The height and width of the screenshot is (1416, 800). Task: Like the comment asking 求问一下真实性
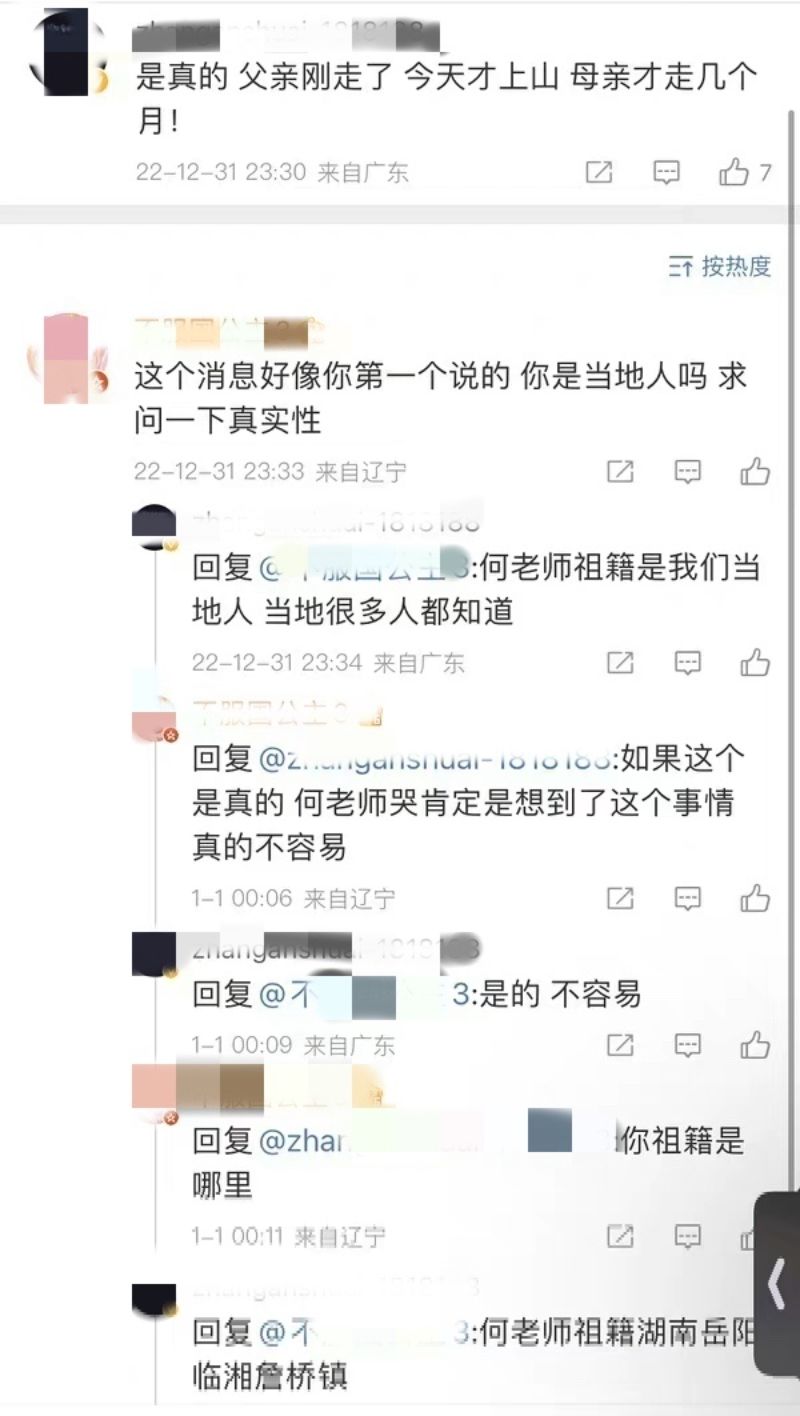(x=755, y=471)
